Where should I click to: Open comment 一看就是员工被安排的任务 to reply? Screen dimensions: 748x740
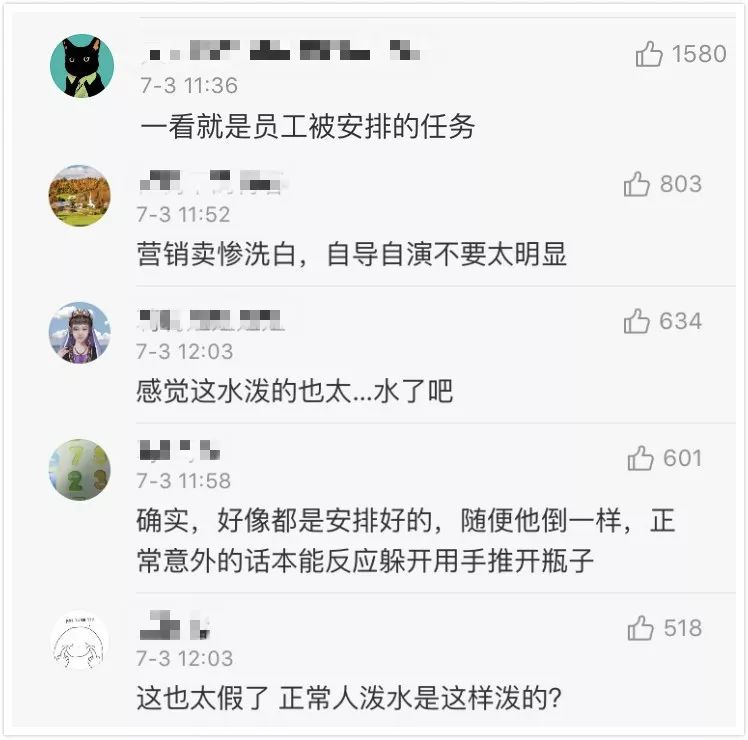pyautogui.click(x=306, y=127)
